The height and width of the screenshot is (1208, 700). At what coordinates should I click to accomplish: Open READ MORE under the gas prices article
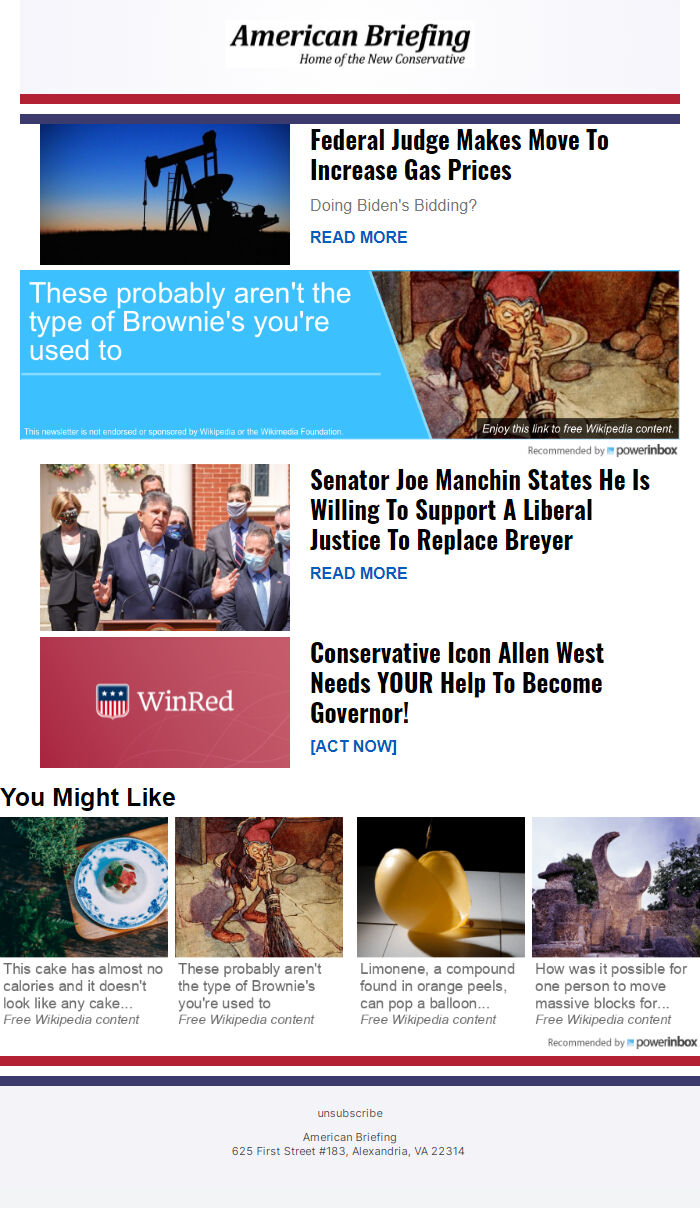click(x=358, y=237)
